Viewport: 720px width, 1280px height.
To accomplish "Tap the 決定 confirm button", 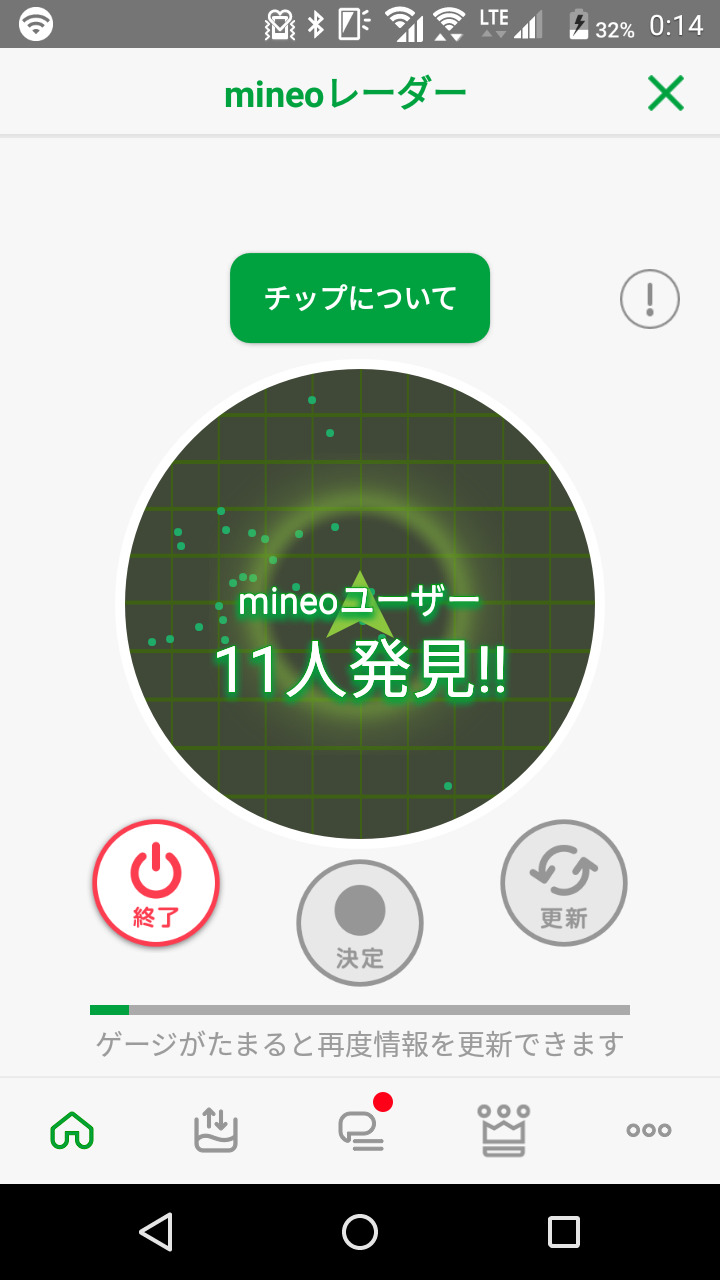I will [360, 923].
